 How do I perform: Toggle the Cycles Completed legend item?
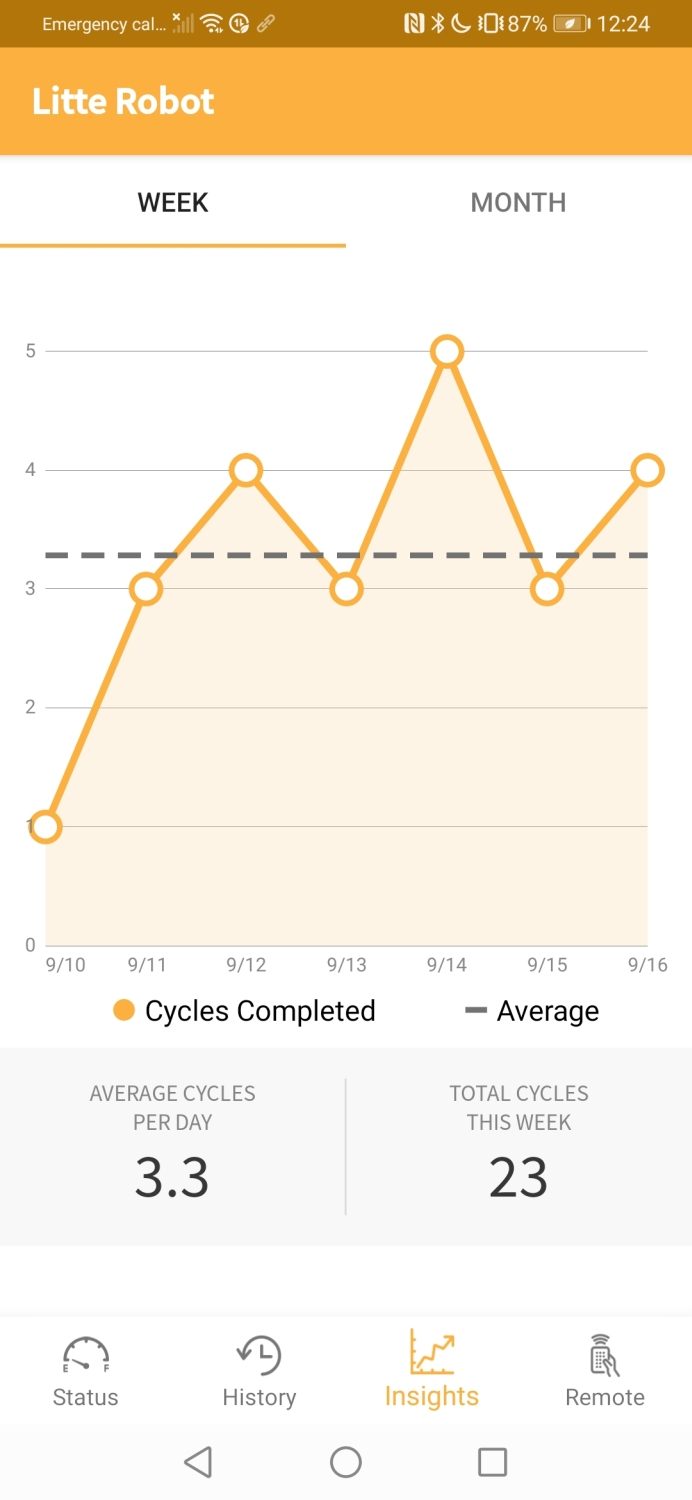tap(245, 1011)
